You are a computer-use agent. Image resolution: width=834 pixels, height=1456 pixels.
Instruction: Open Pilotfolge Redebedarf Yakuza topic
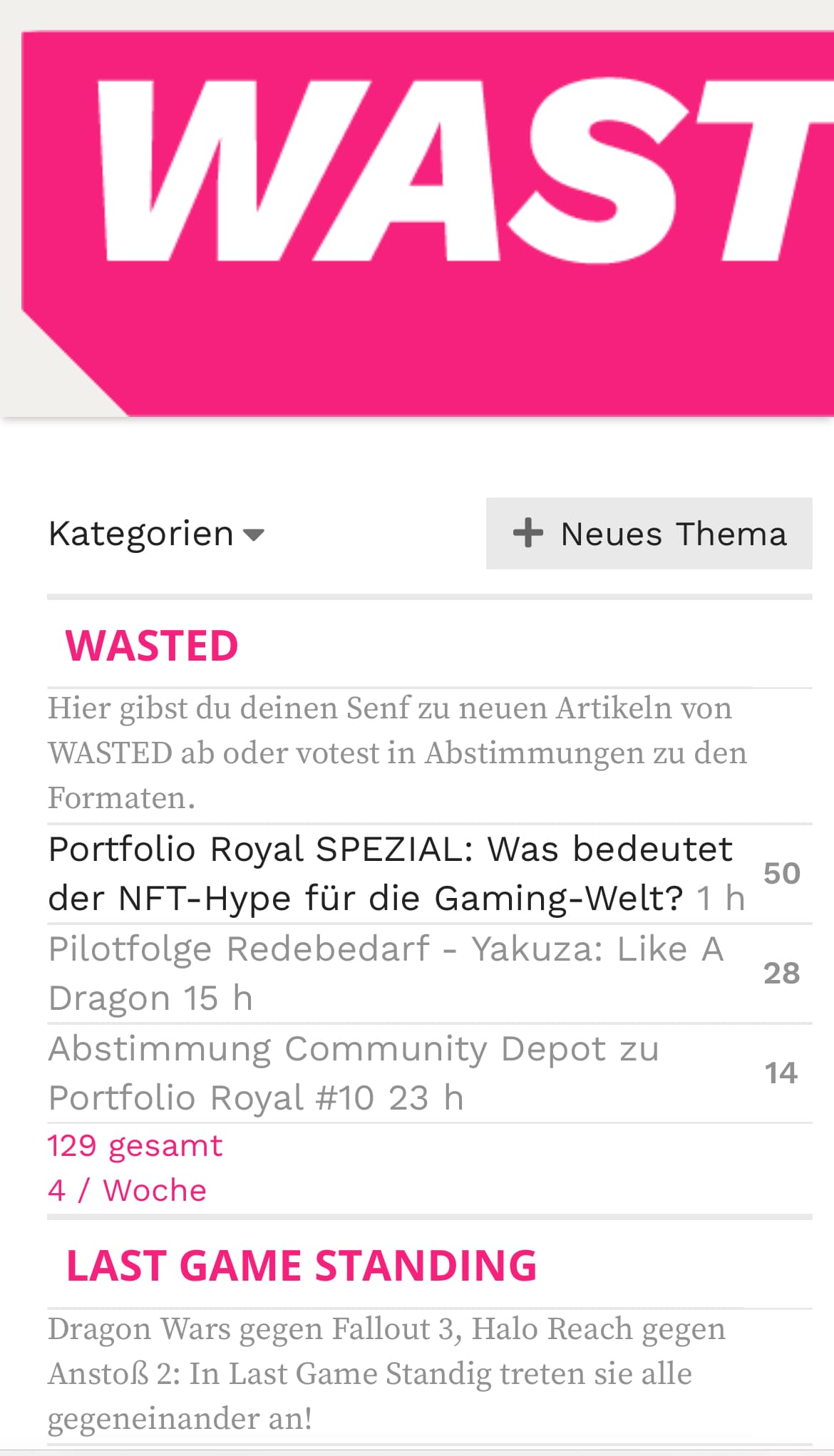pos(385,973)
